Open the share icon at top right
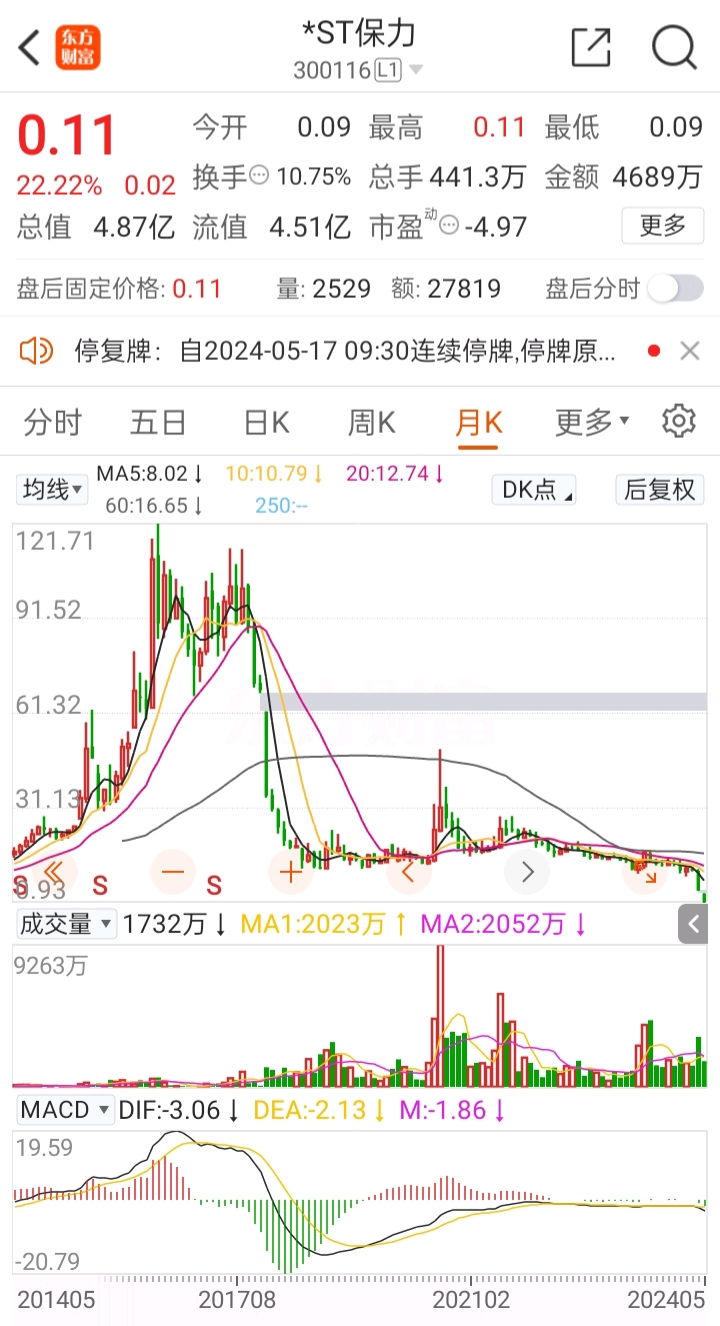The image size is (720, 1326). point(590,47)
